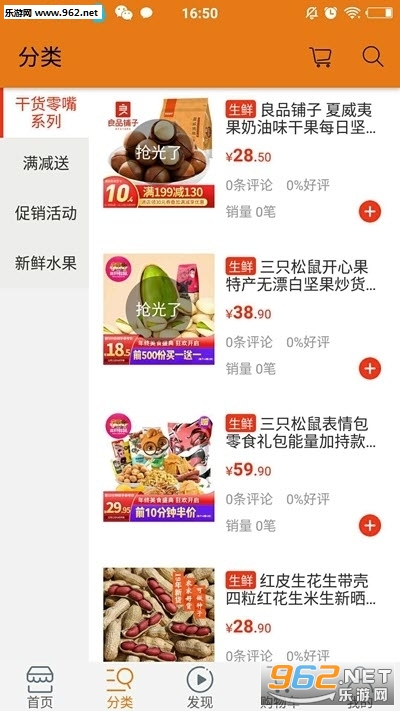The image size is (400, 711).
Task: Open search from the top bar
Action: point(373,57)
